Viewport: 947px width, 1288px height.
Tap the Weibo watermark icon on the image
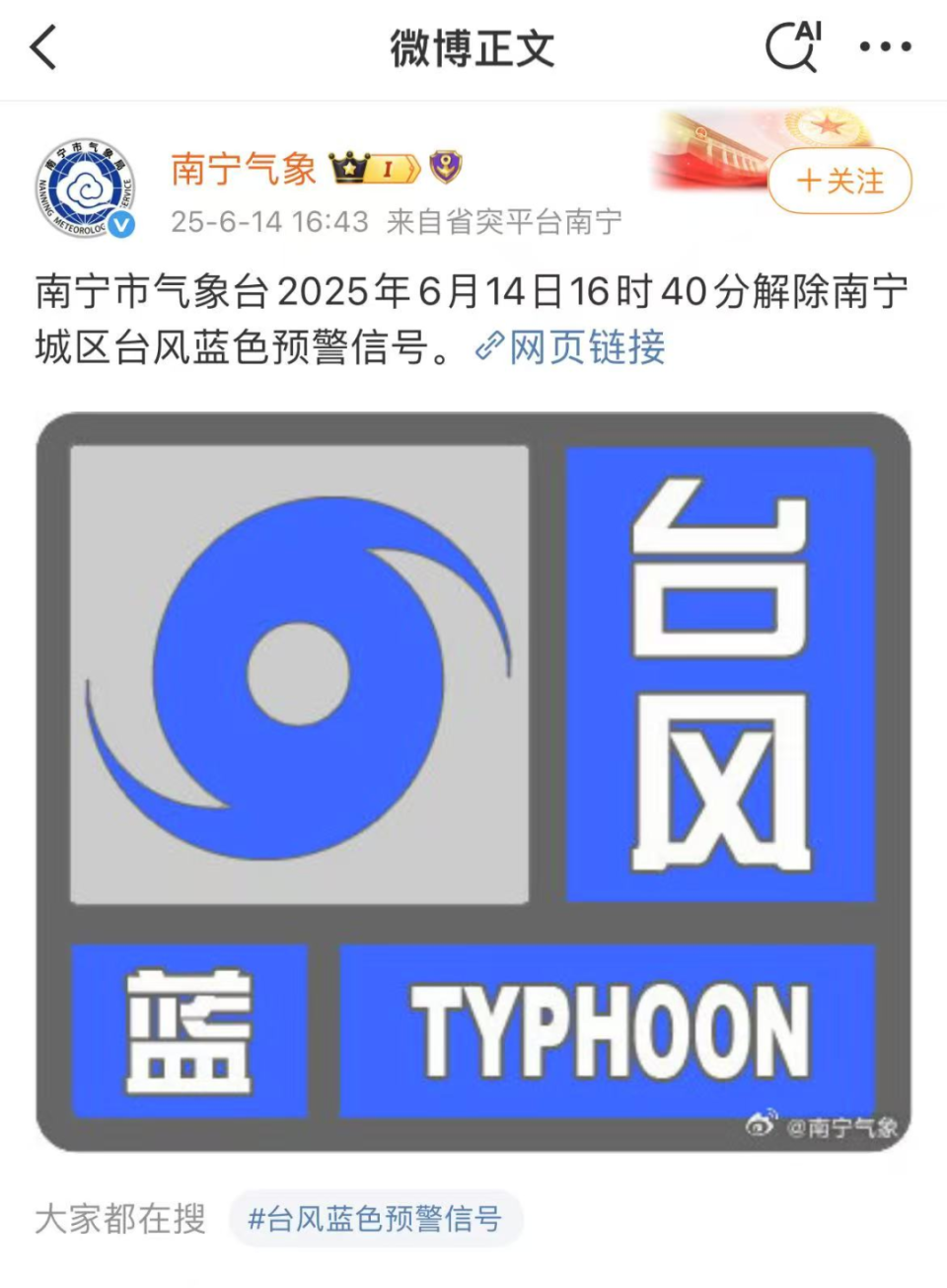tap(759, 1123)
